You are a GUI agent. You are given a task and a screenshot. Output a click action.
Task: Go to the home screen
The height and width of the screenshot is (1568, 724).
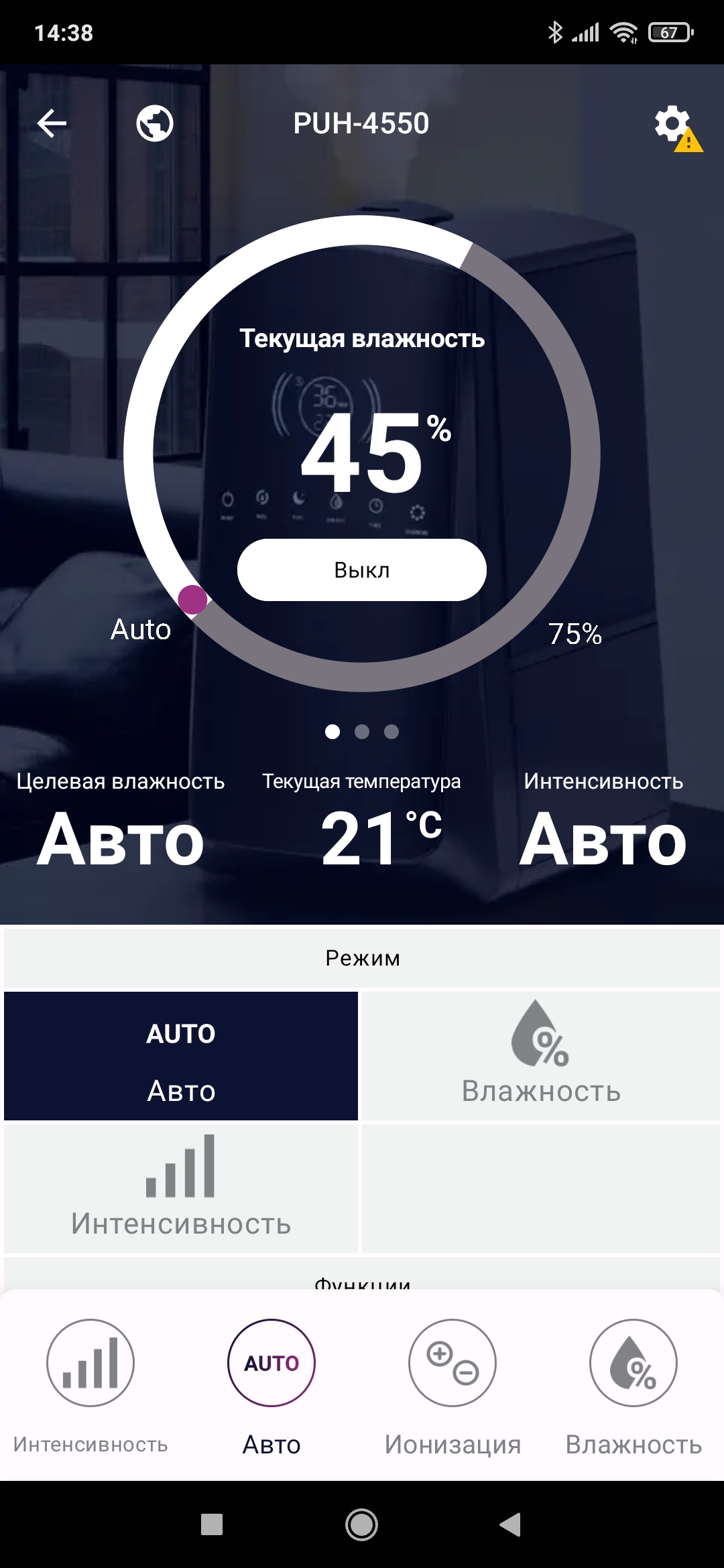pyautogui.click(x=361, y=1524)
